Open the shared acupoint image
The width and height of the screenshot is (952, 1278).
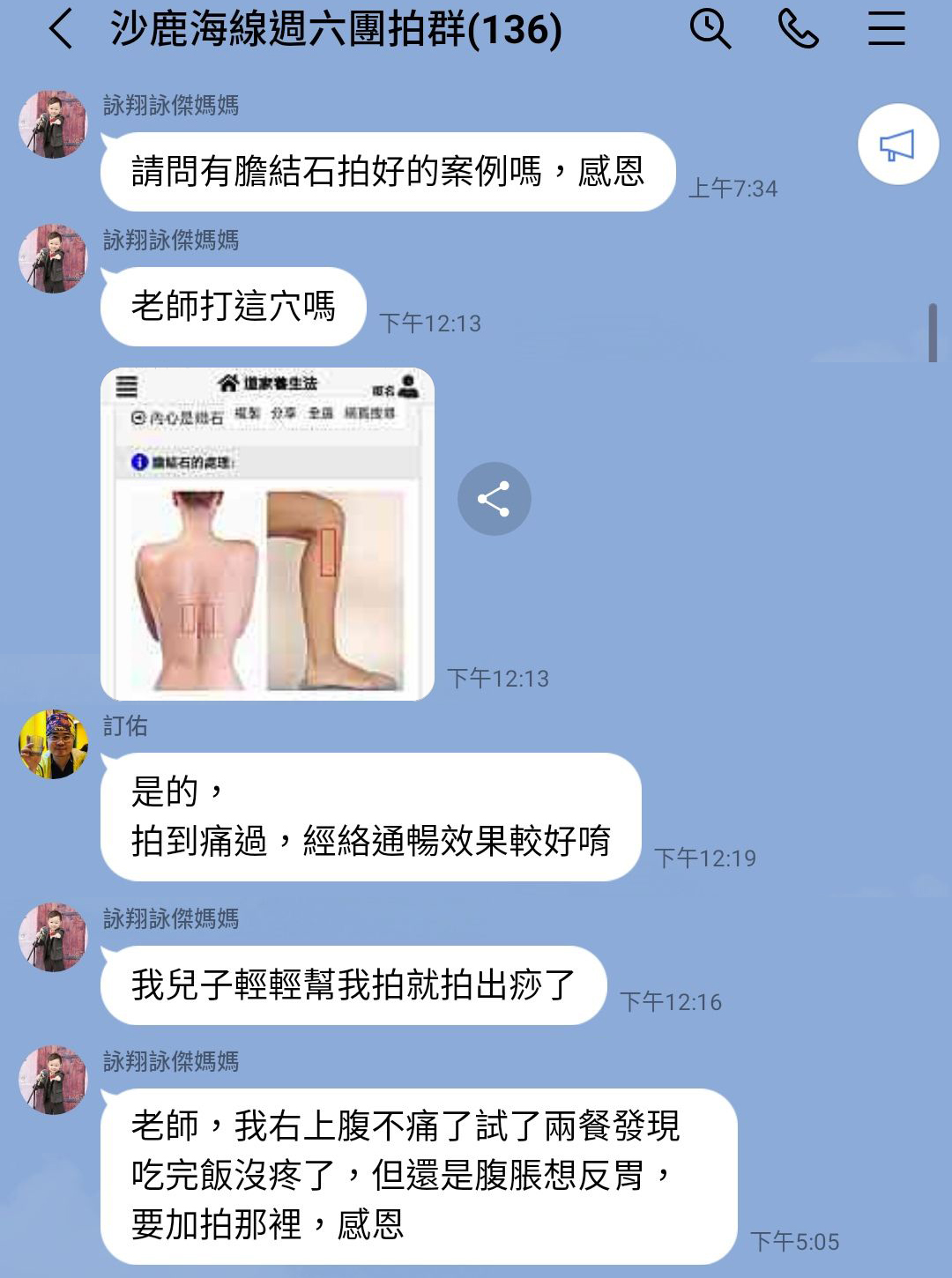[x=267, y=534]
